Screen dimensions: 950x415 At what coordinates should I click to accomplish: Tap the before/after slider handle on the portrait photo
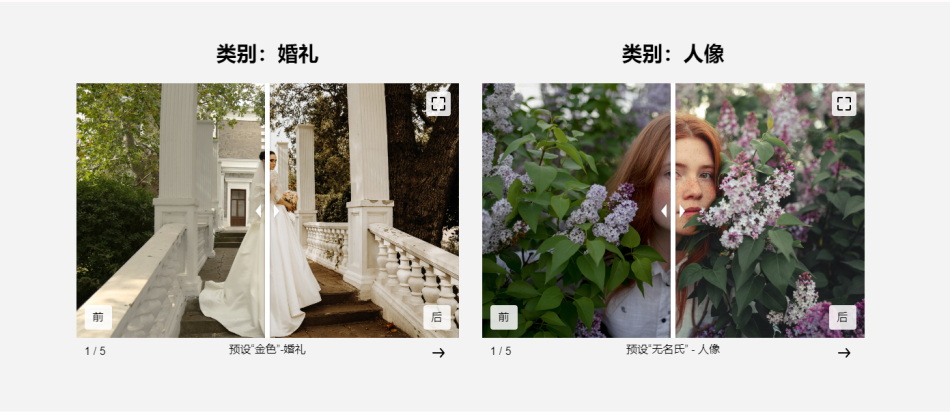tap(673, 211)
